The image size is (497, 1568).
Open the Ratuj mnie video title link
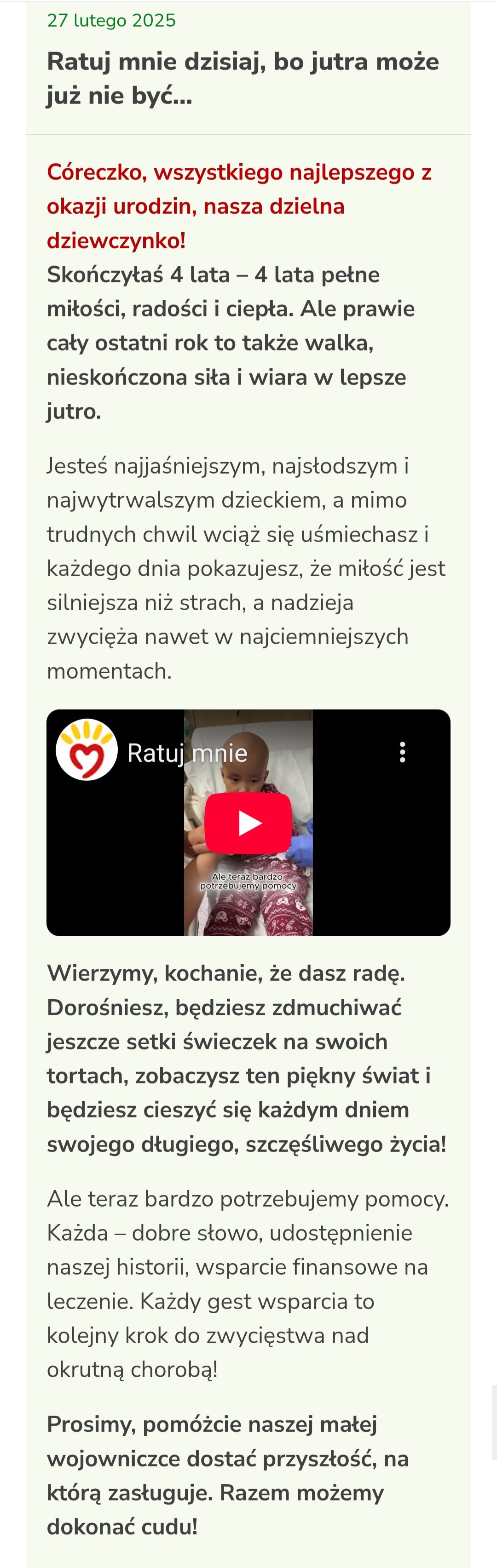[187, 754]
